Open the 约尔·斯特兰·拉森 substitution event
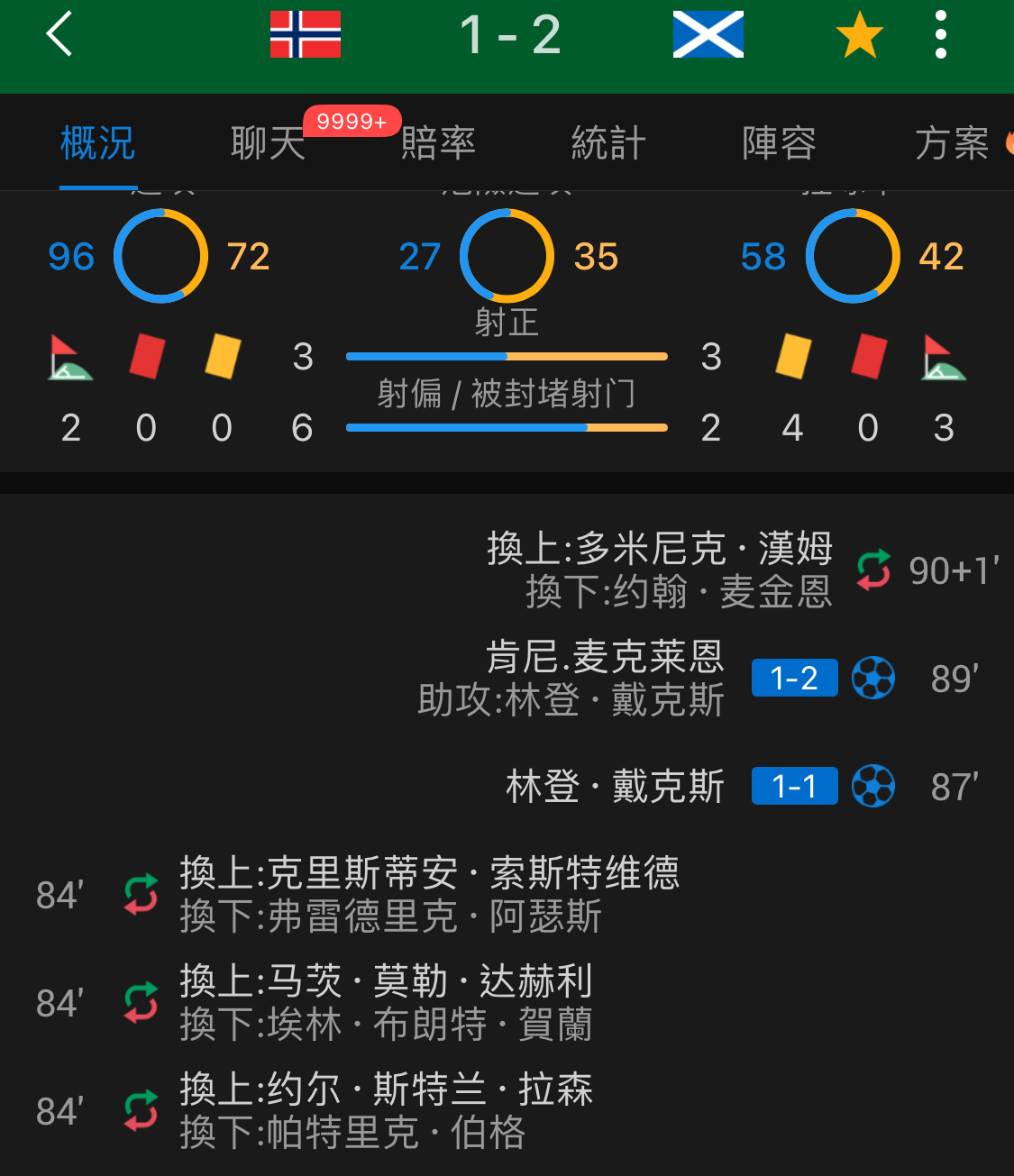The height and width of the screenshot is (1176, 1014). coord(386,1111)
